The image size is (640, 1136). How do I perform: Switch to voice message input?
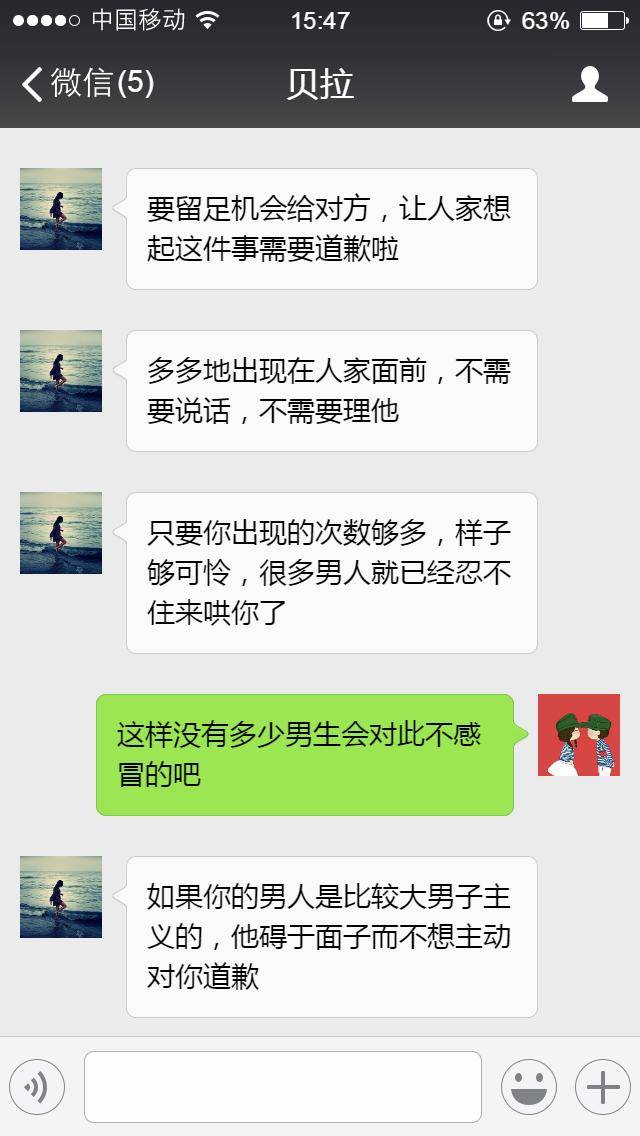37,1086
